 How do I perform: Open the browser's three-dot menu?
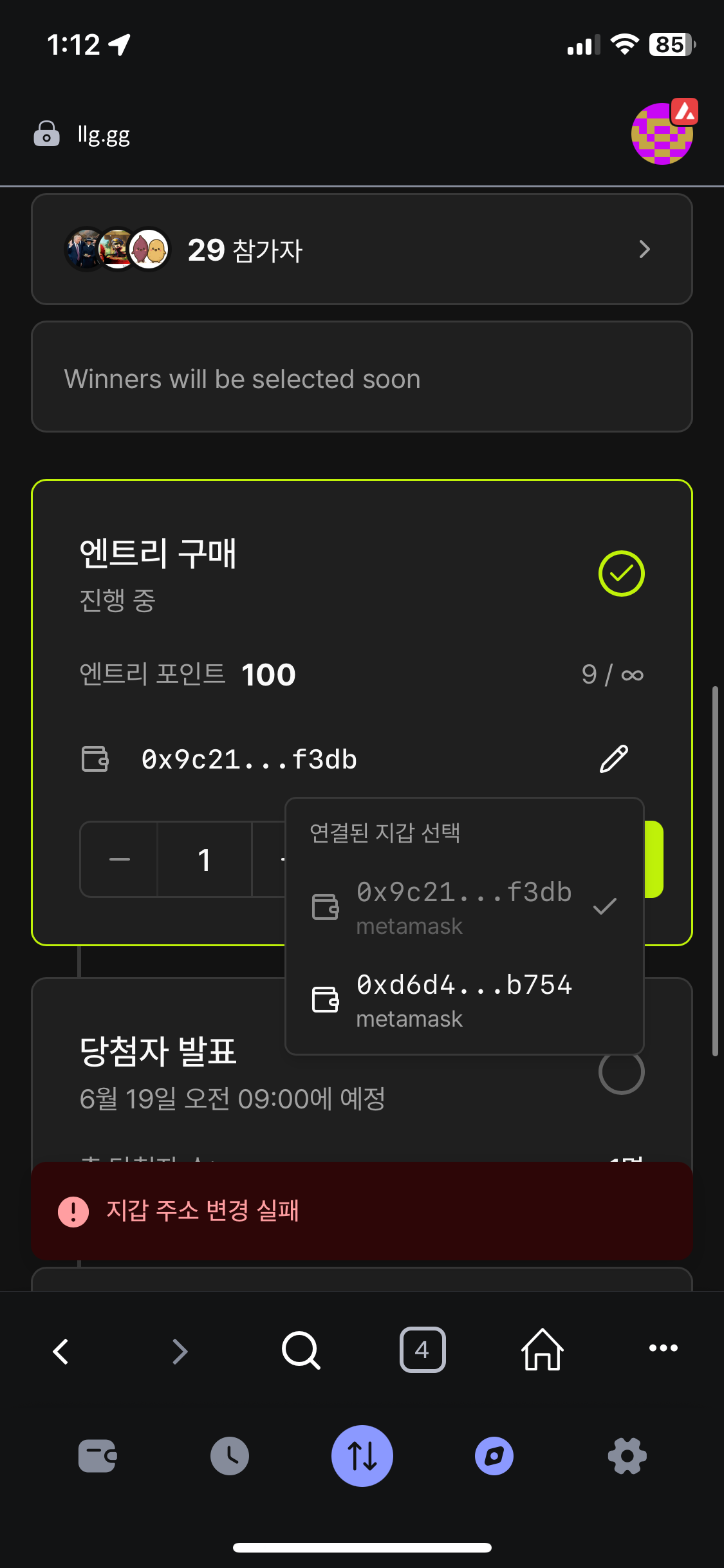coord(663,1348)
